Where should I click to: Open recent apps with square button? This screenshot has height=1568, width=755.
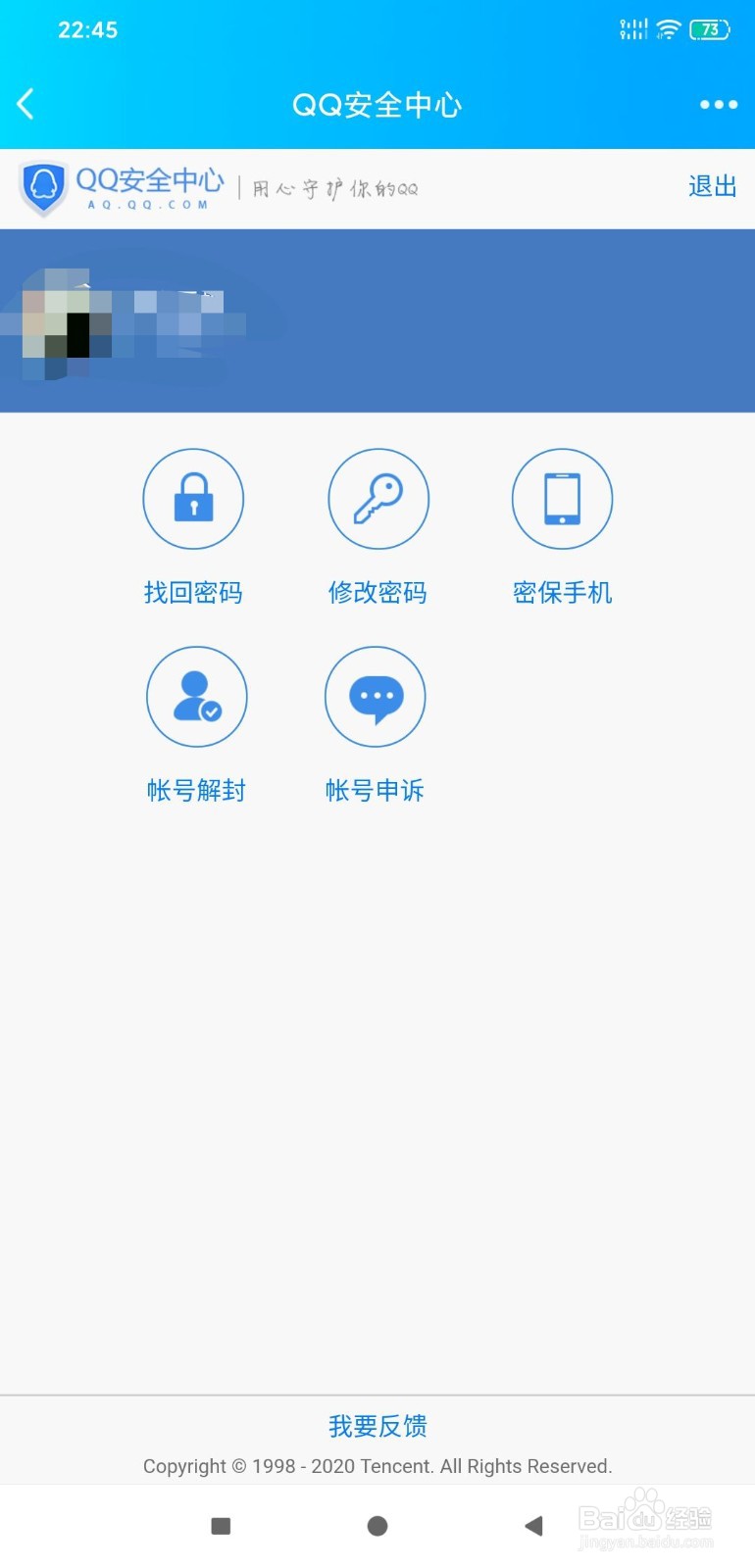pos(221,1526)
